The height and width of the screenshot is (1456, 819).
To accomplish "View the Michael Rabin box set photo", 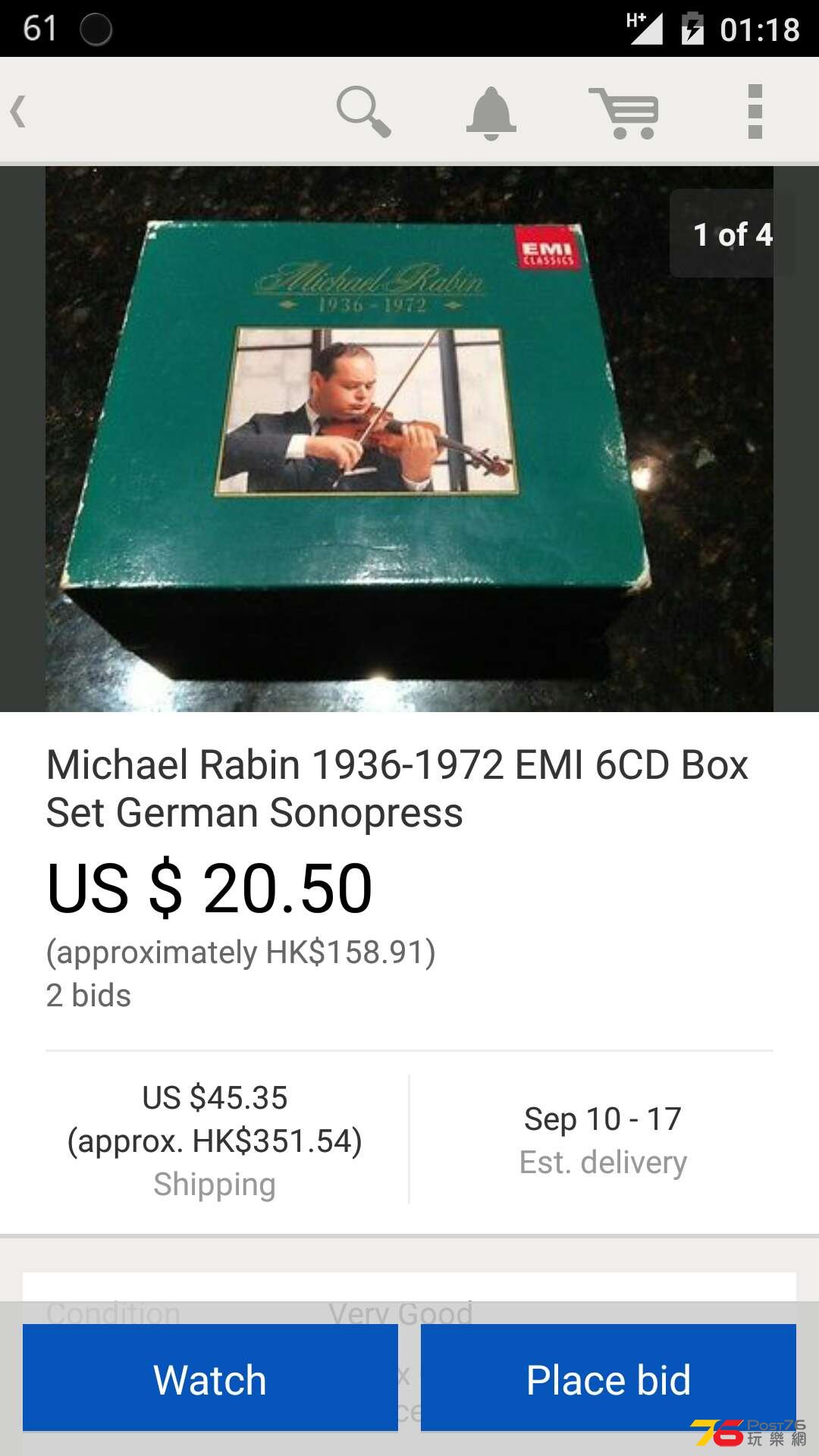I will click(x=409, y=438).
